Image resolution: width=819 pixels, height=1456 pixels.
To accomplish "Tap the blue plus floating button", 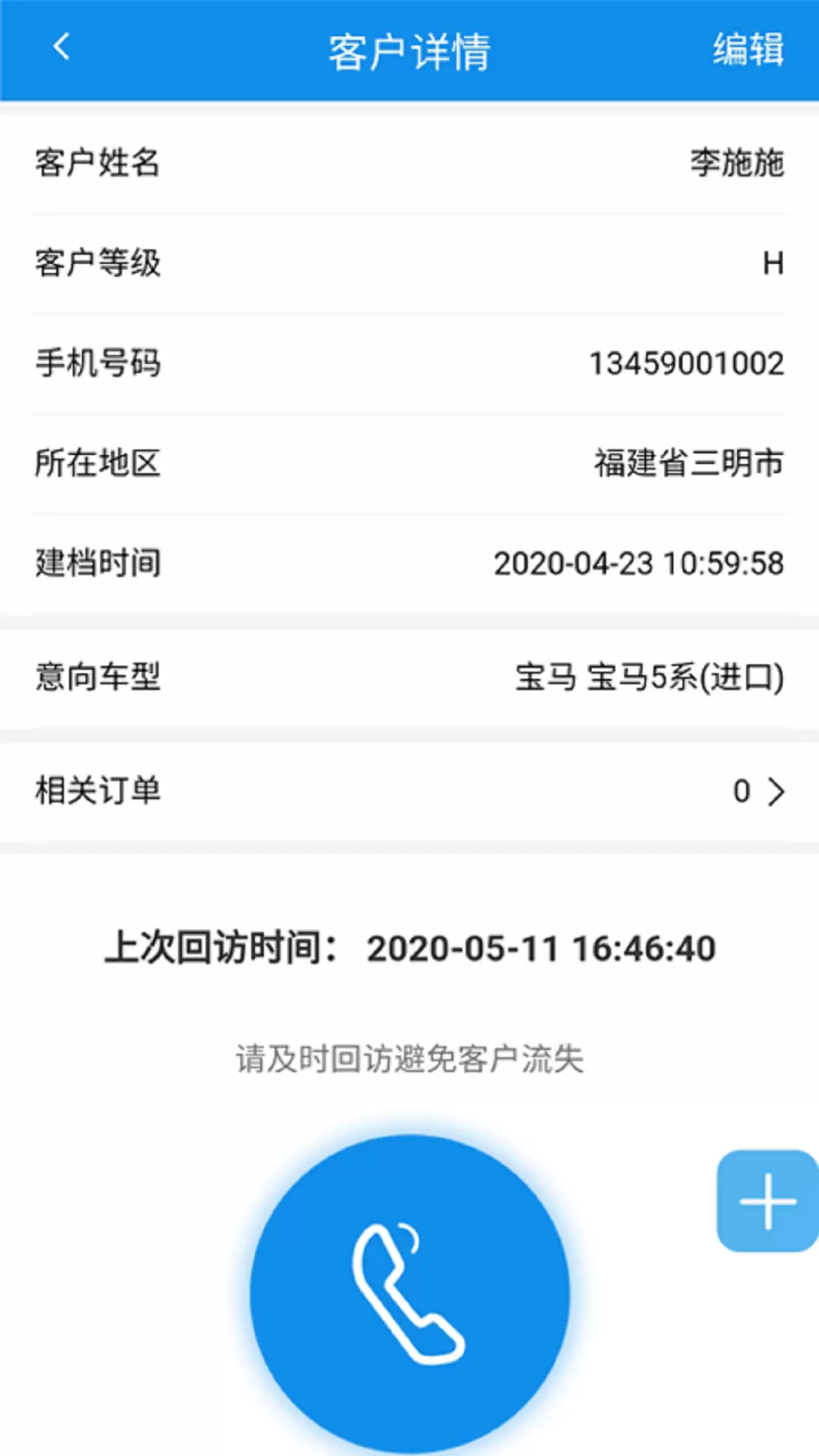I will [767, 1201].
